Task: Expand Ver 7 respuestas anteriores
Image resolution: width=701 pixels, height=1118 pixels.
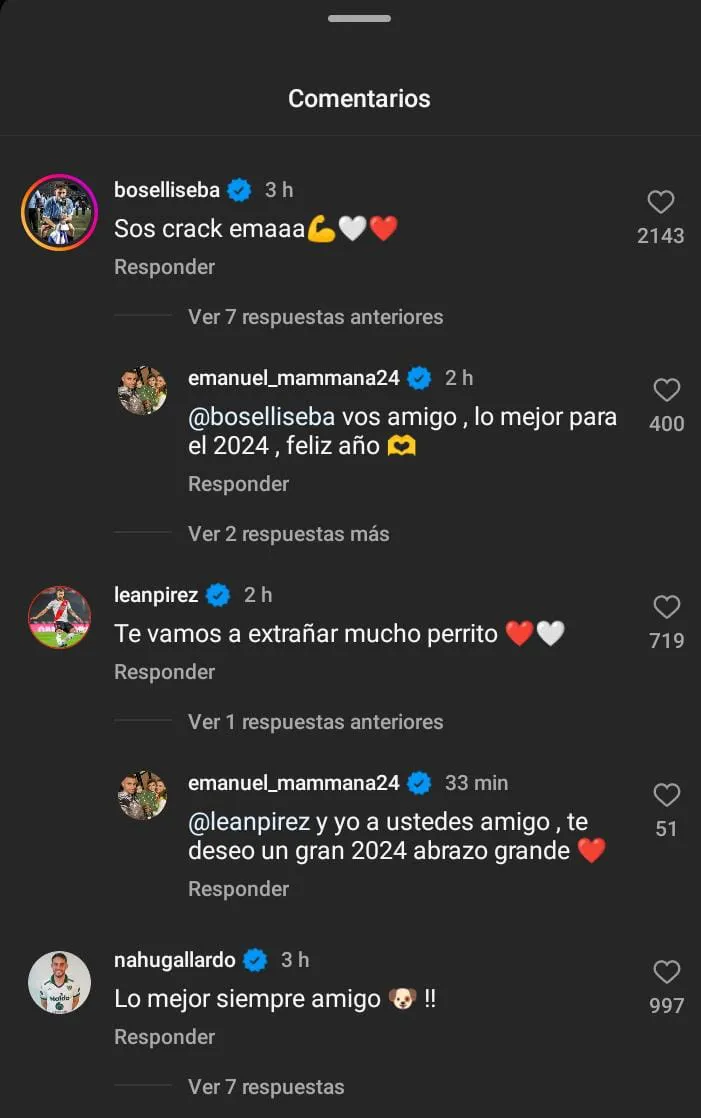Action: [315, 317]
